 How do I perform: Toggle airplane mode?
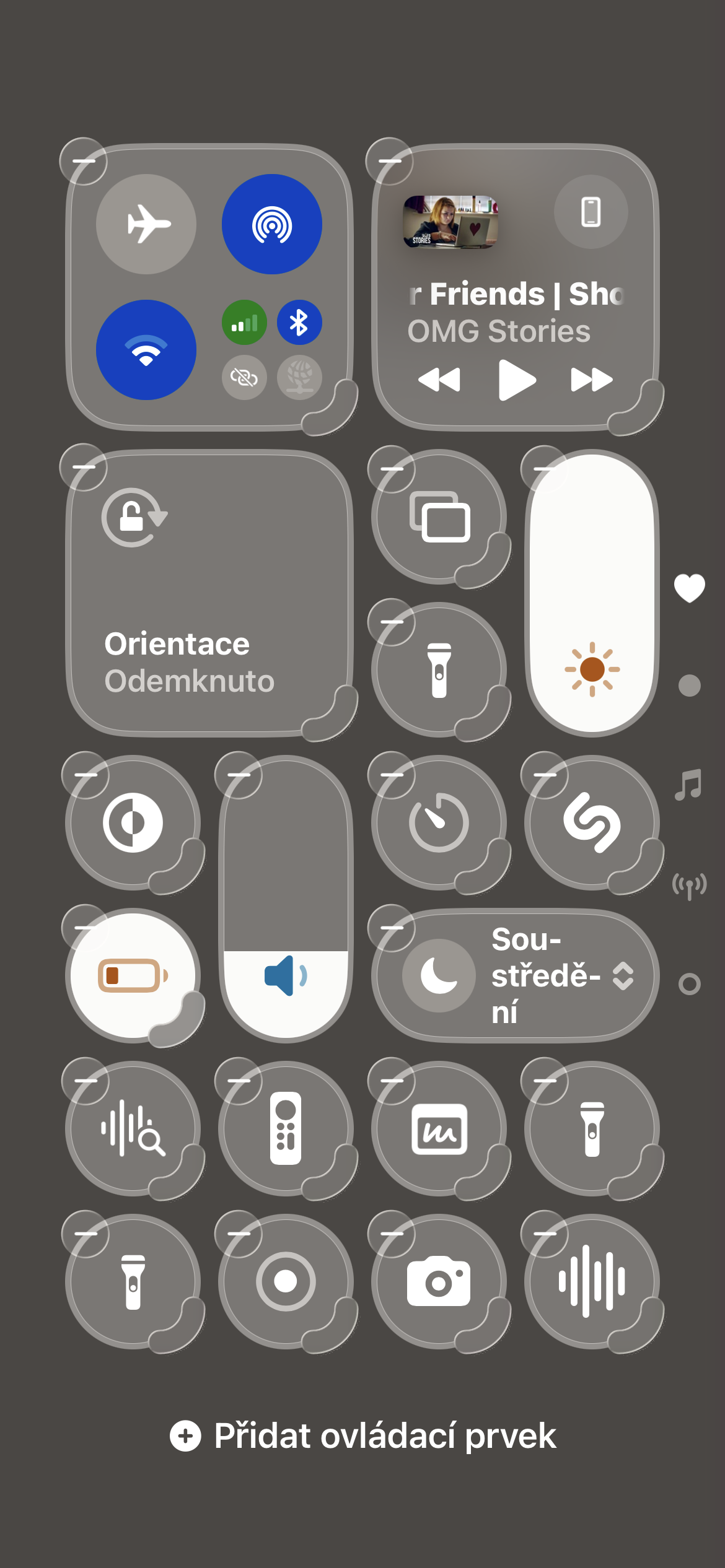146,224
